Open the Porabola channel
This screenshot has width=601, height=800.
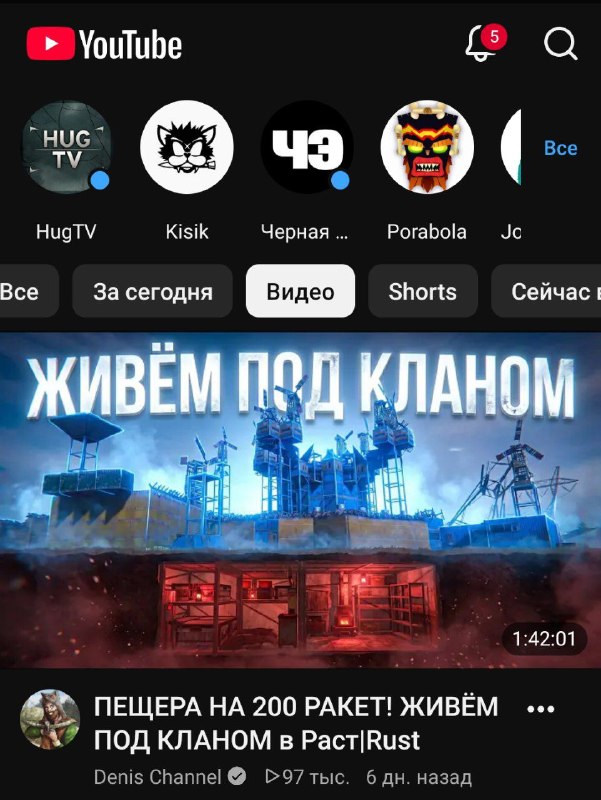click(427, 147)
